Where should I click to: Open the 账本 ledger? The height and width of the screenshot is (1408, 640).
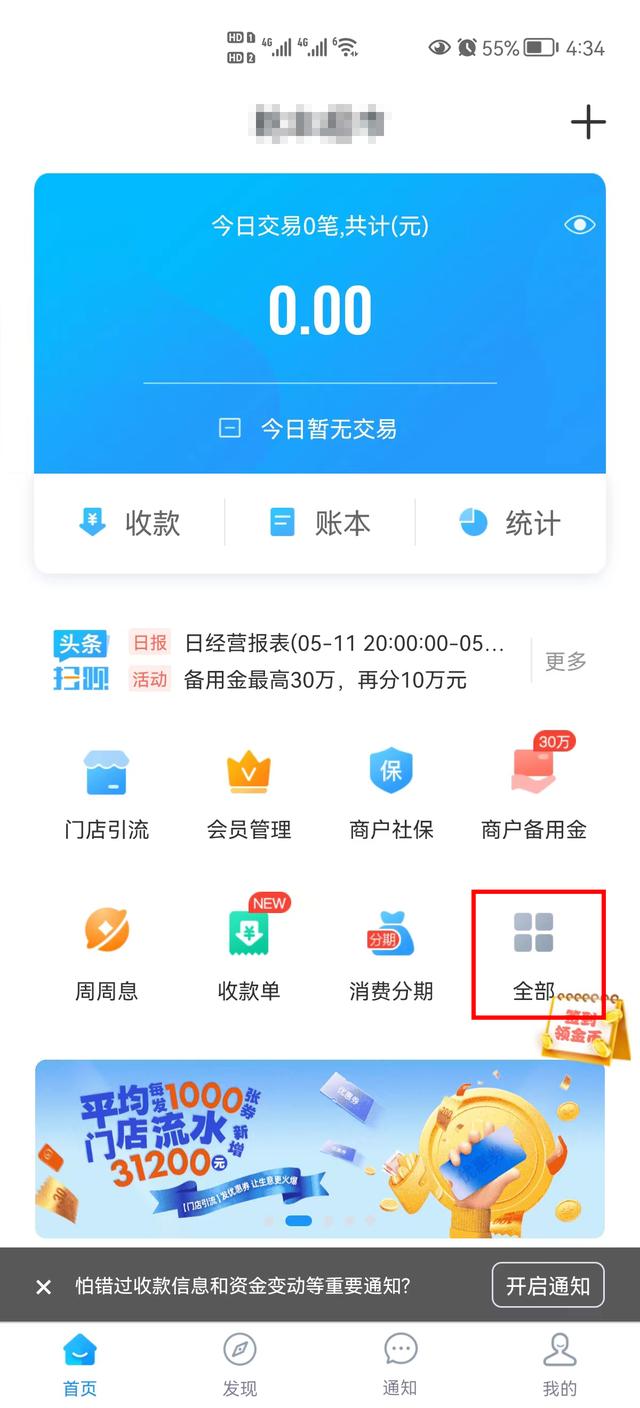pyautogui.click(x=320, y=523)
